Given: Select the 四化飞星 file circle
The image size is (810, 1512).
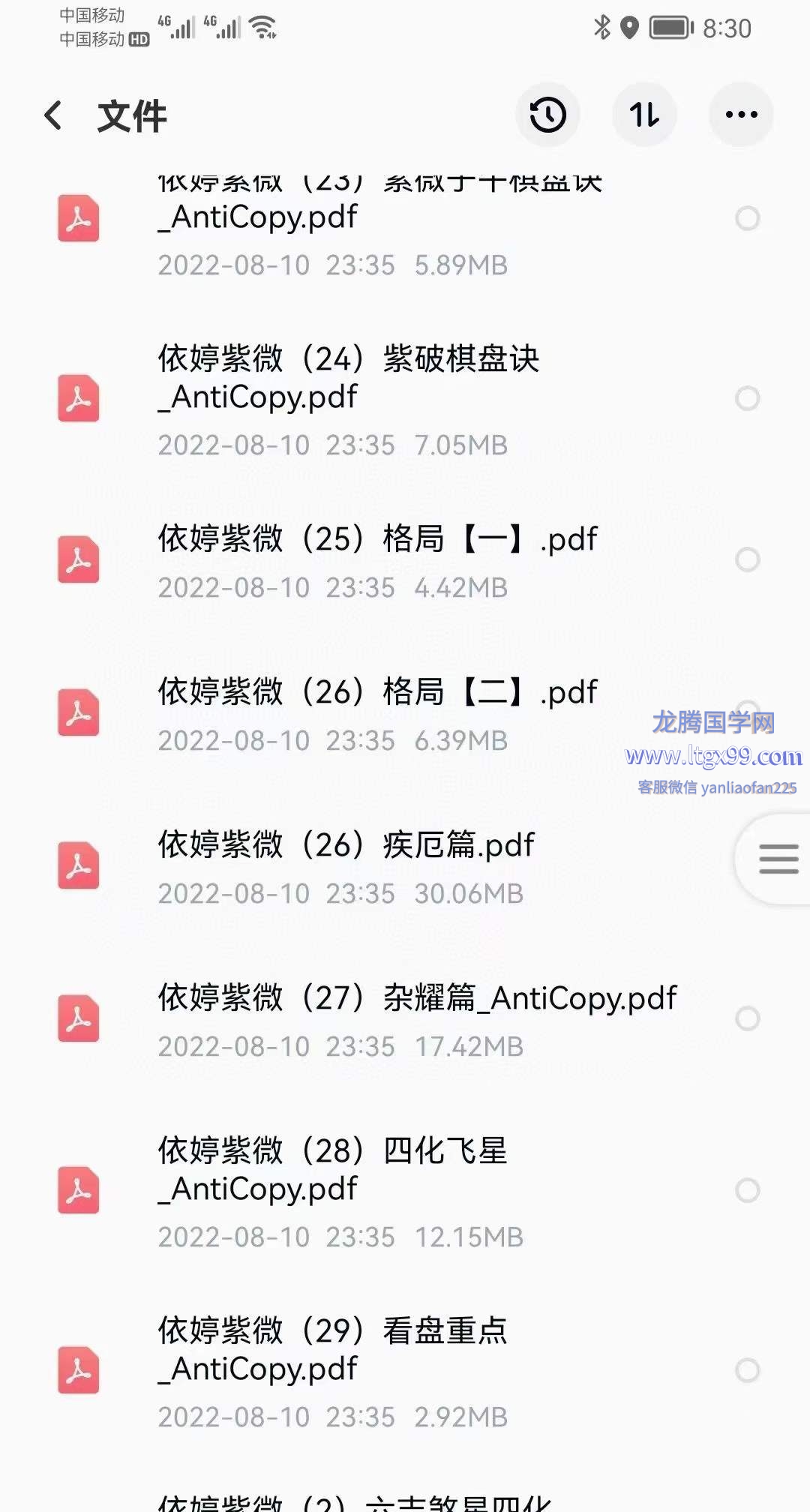Looking at the screenshot, I should pyautogui.click(x=747, y=1190).
